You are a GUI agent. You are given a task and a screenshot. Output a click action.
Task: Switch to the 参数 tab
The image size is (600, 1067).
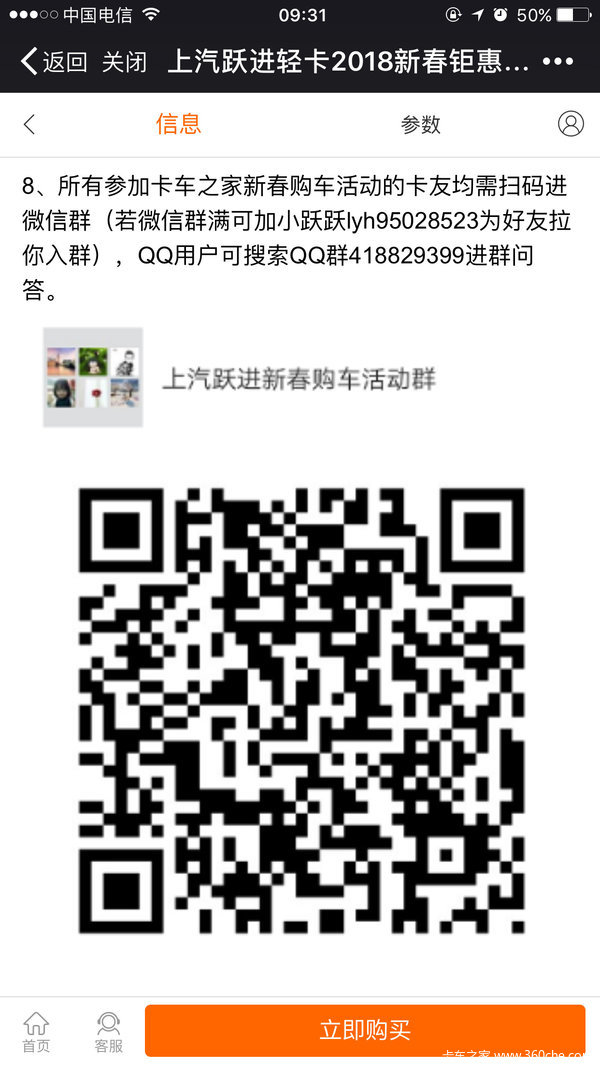(x=420, y=124)
